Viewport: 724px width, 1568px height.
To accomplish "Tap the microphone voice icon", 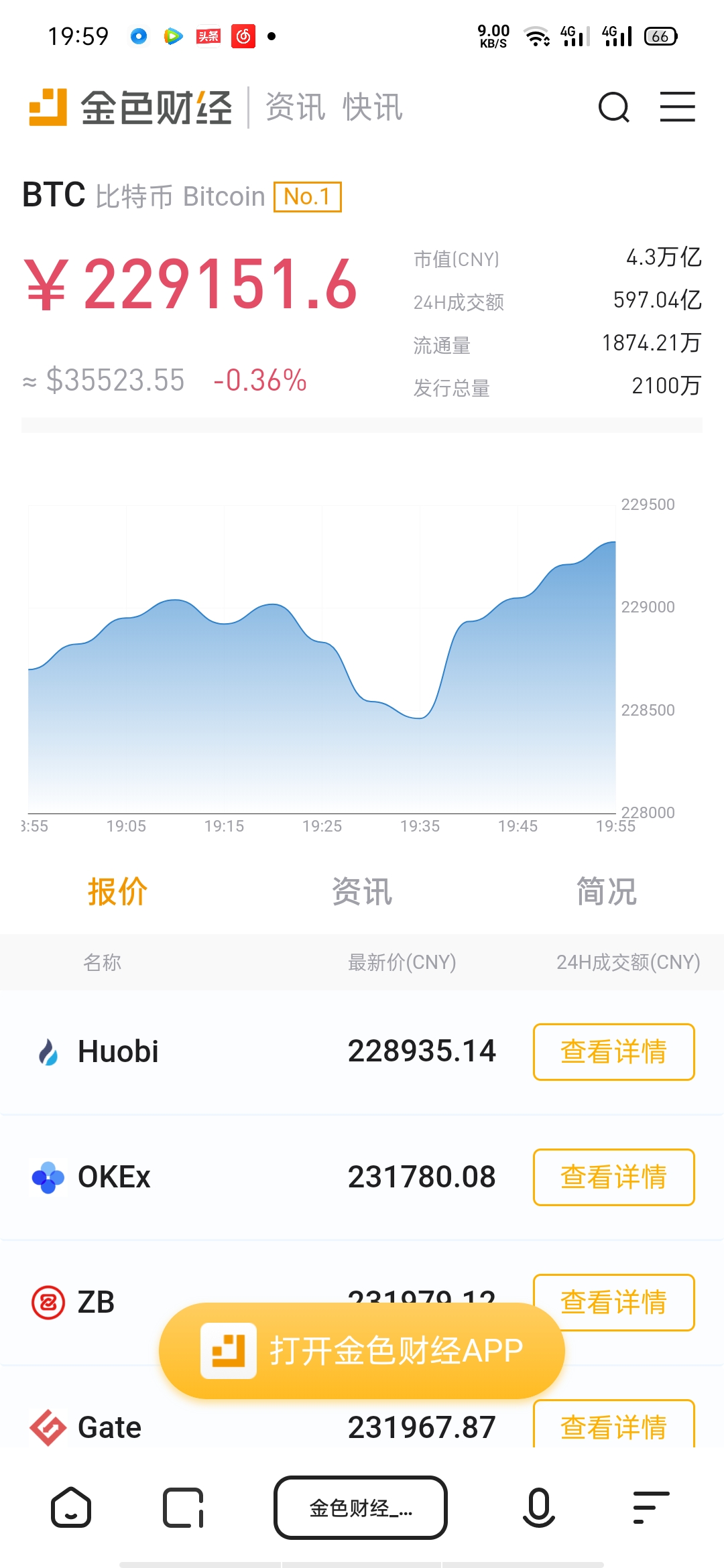I will coord(536,1509).
